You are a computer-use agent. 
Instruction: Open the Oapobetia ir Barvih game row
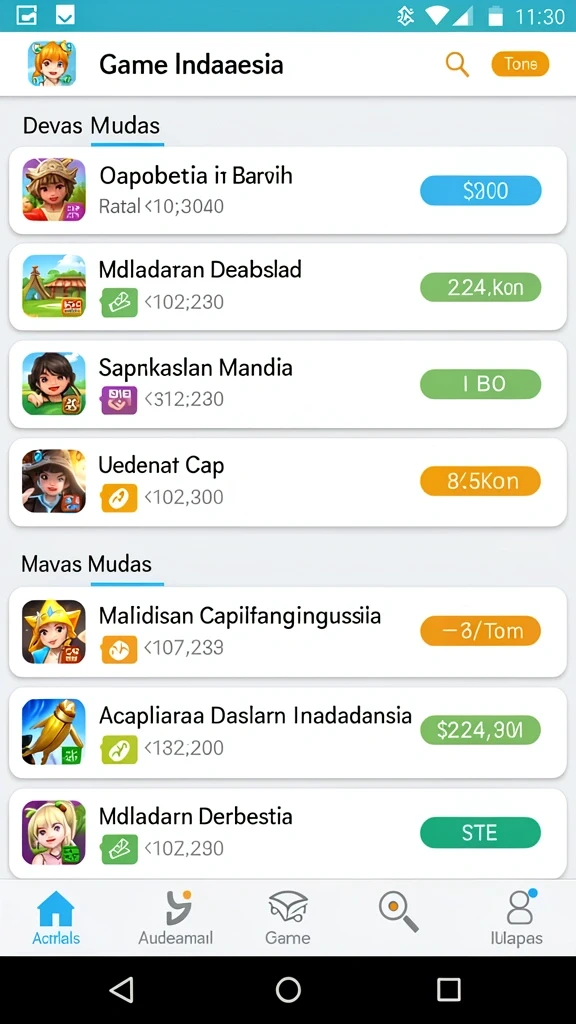287,190
